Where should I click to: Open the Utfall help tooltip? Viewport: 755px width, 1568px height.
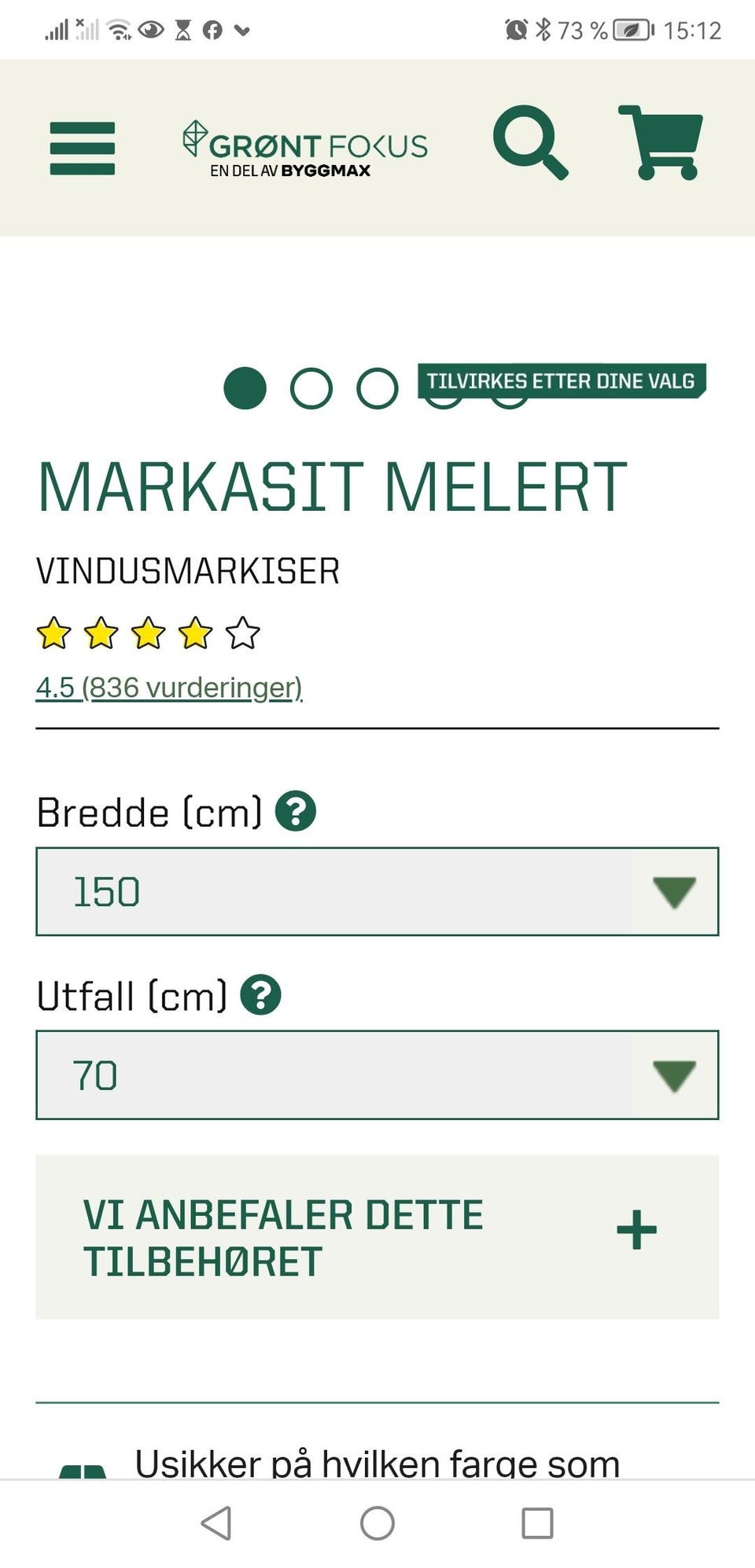[260, 996]
